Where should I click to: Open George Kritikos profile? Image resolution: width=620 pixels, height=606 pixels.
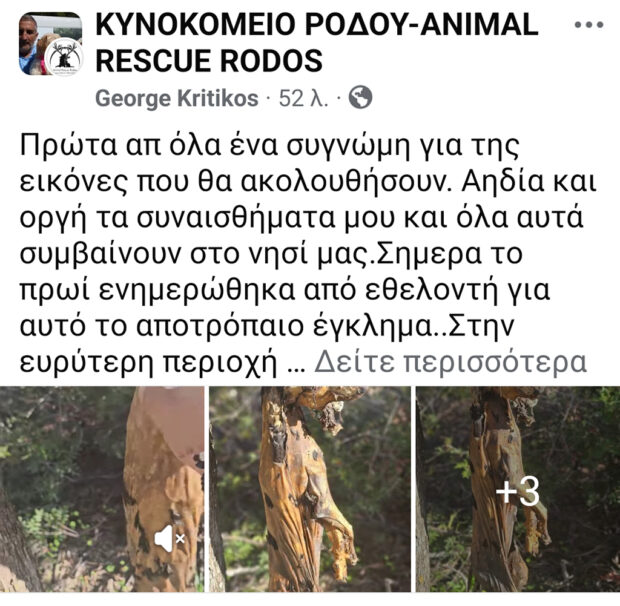point(175,98)
